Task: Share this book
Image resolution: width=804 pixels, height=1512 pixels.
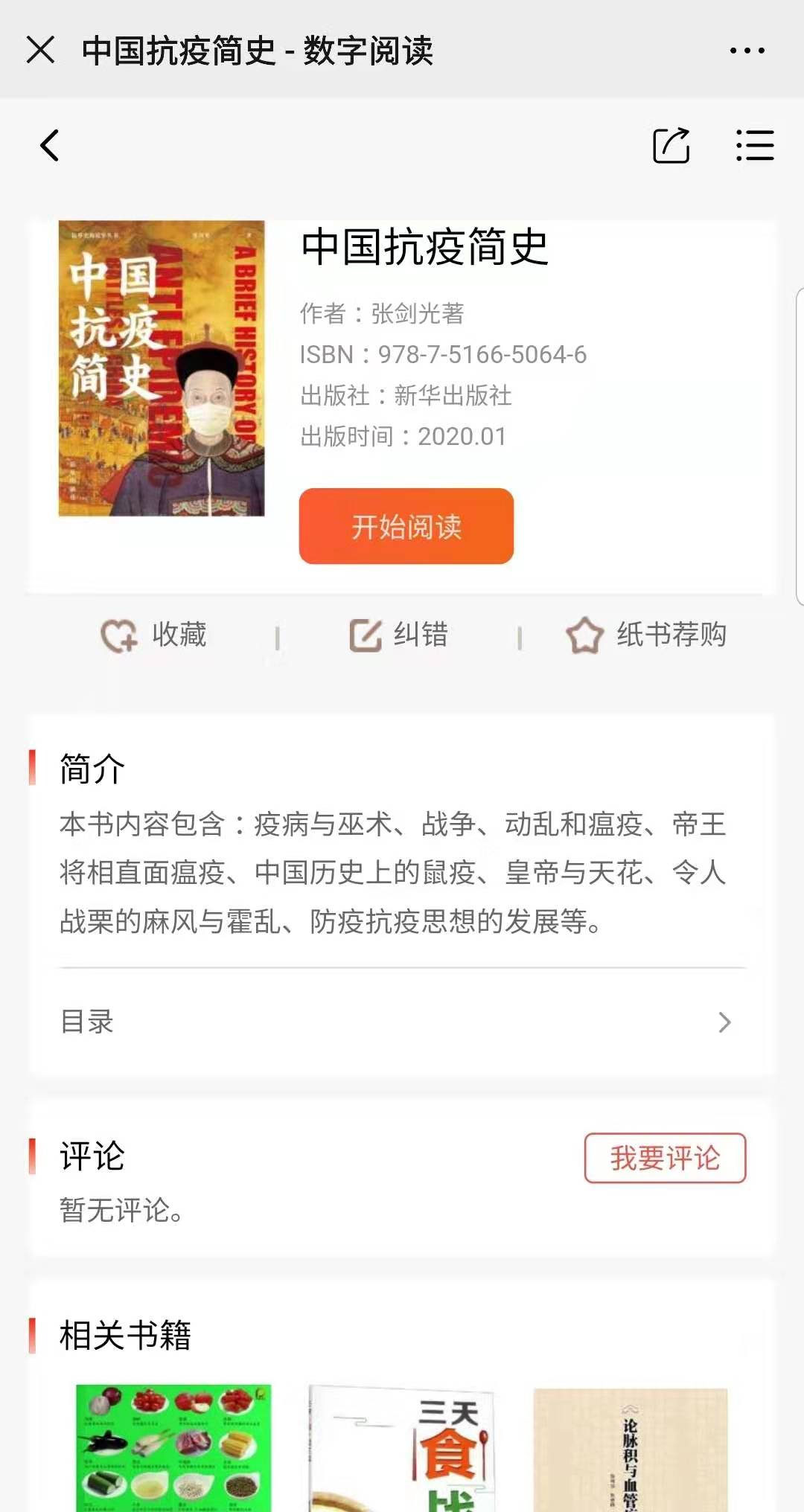Action: point(671,145)
